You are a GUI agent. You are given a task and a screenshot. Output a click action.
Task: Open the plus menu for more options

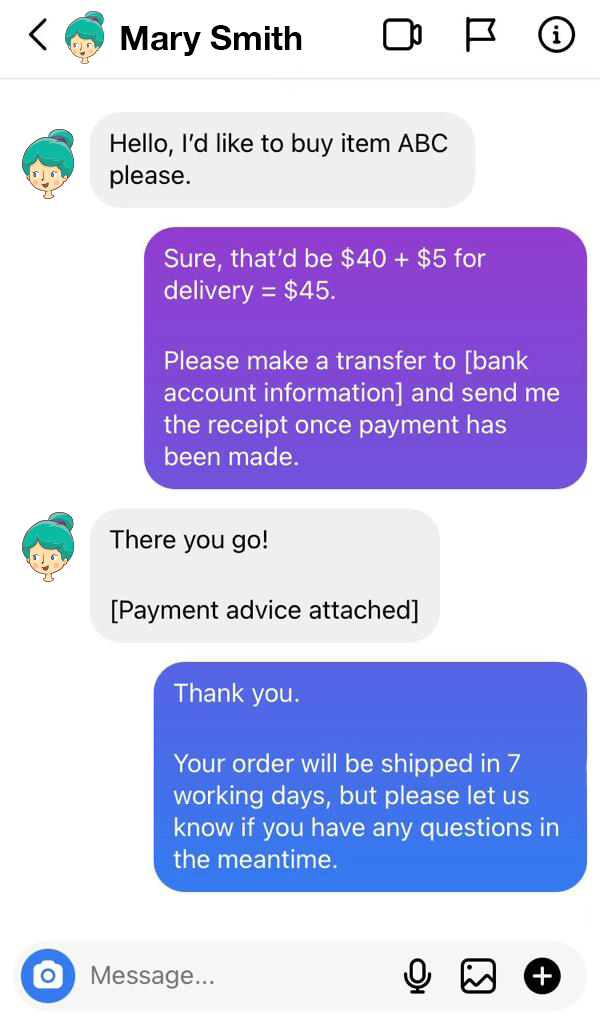click(x=542, y=975)
